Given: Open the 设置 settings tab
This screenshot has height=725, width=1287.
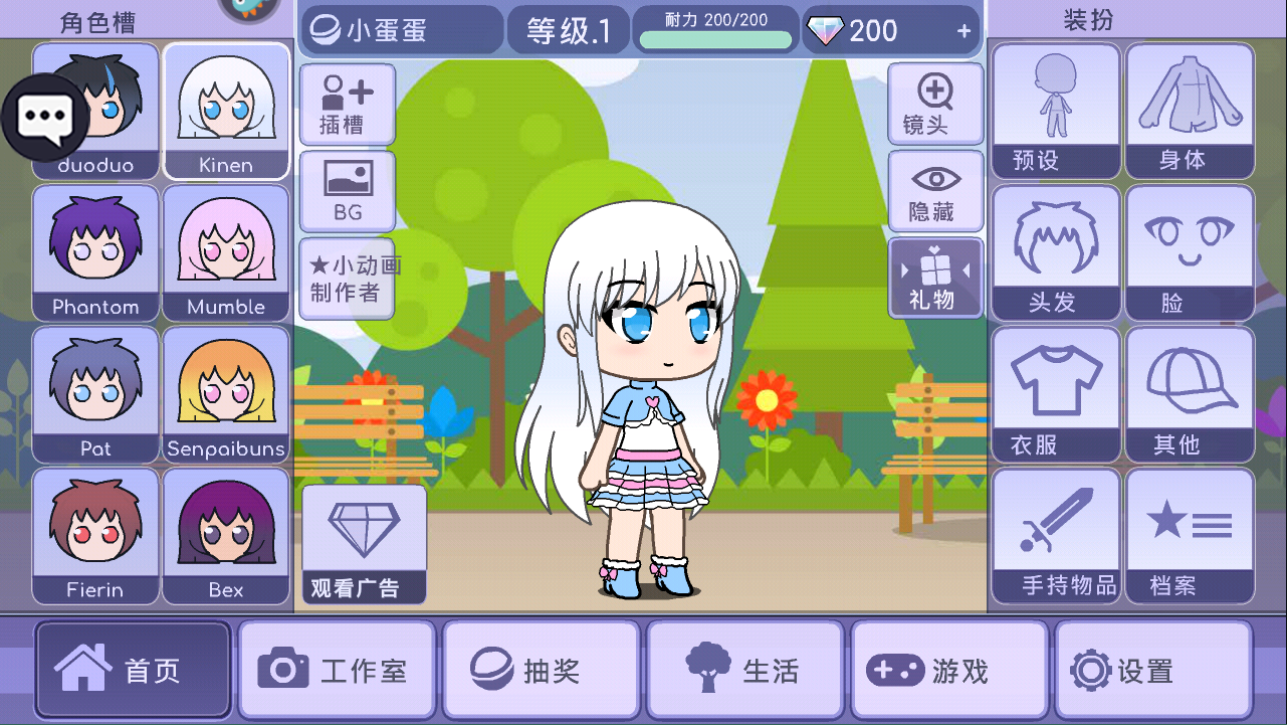Looking at the screenshot, I should [x=1153, y=670].
